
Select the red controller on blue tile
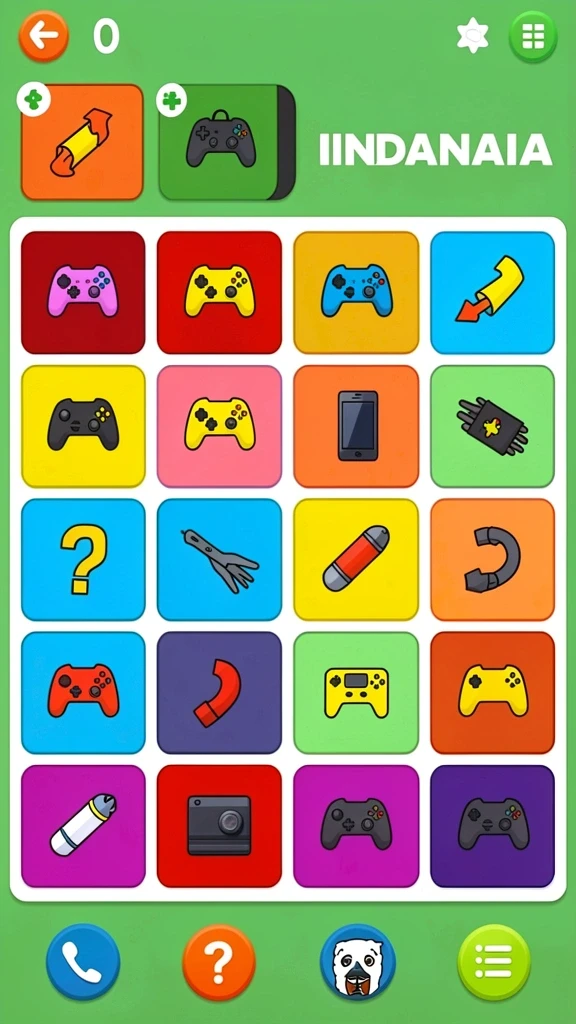tap(83, 693)
